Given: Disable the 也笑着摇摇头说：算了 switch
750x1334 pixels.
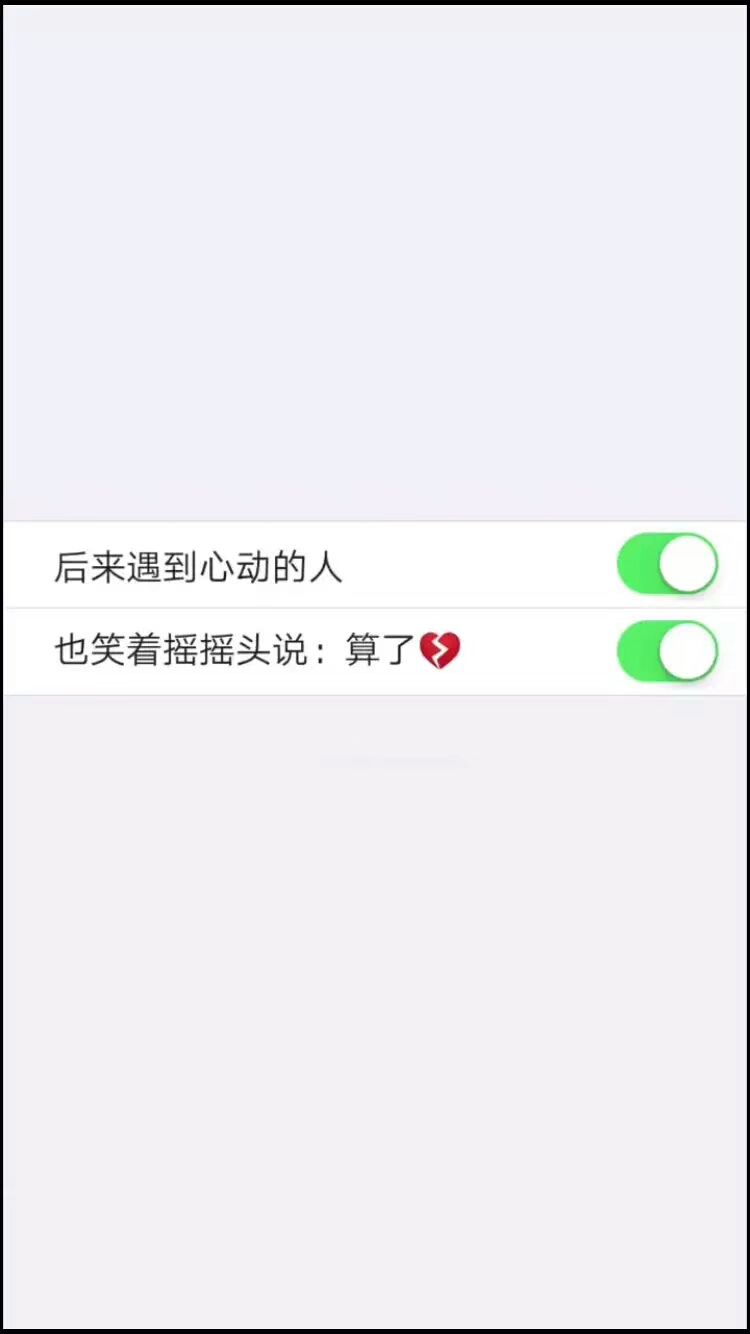Looking at the screenshot, I should tap(667, 652).
